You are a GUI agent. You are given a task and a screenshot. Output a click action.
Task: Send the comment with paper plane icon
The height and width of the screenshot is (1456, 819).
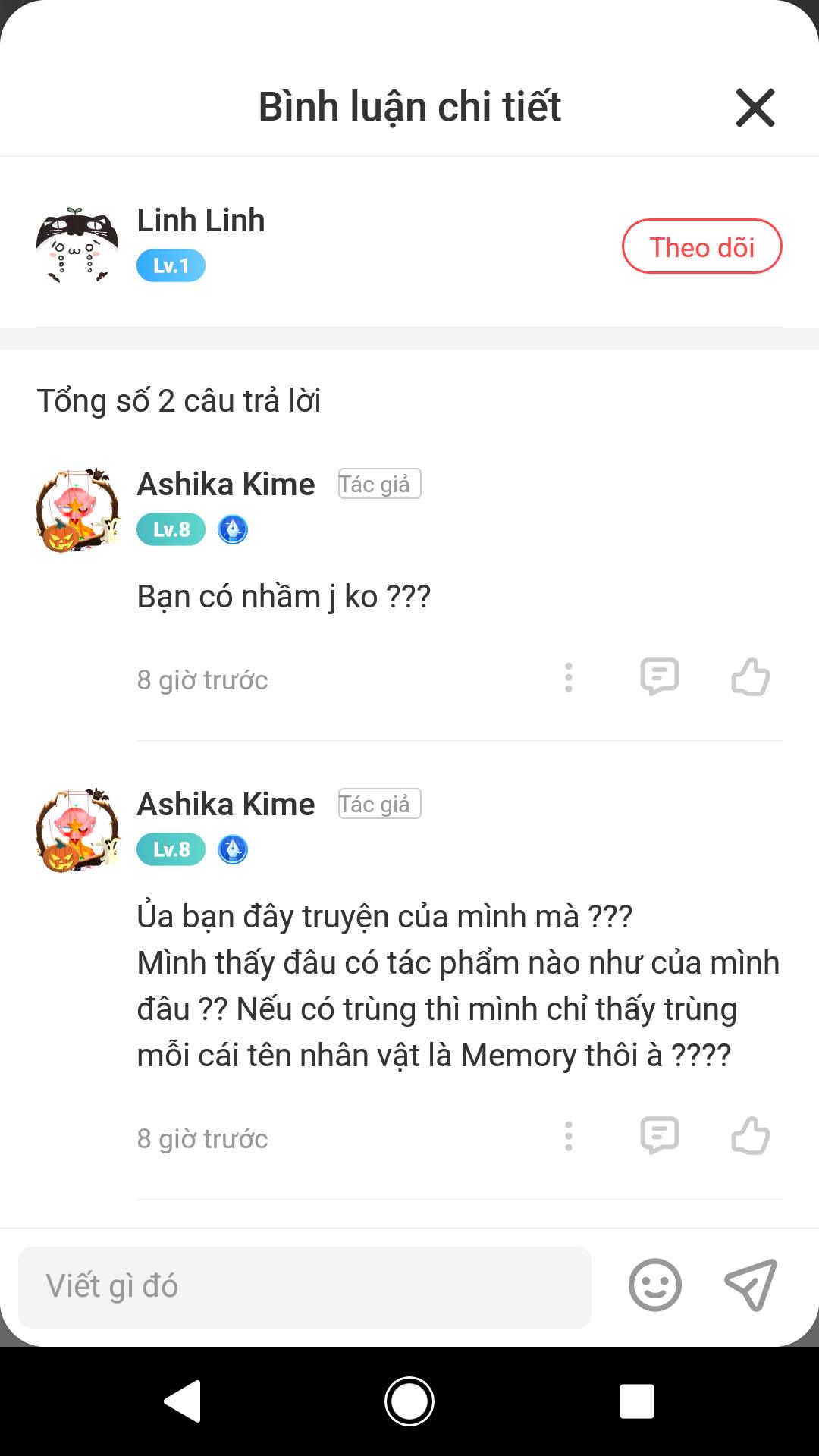(751, 1285)
